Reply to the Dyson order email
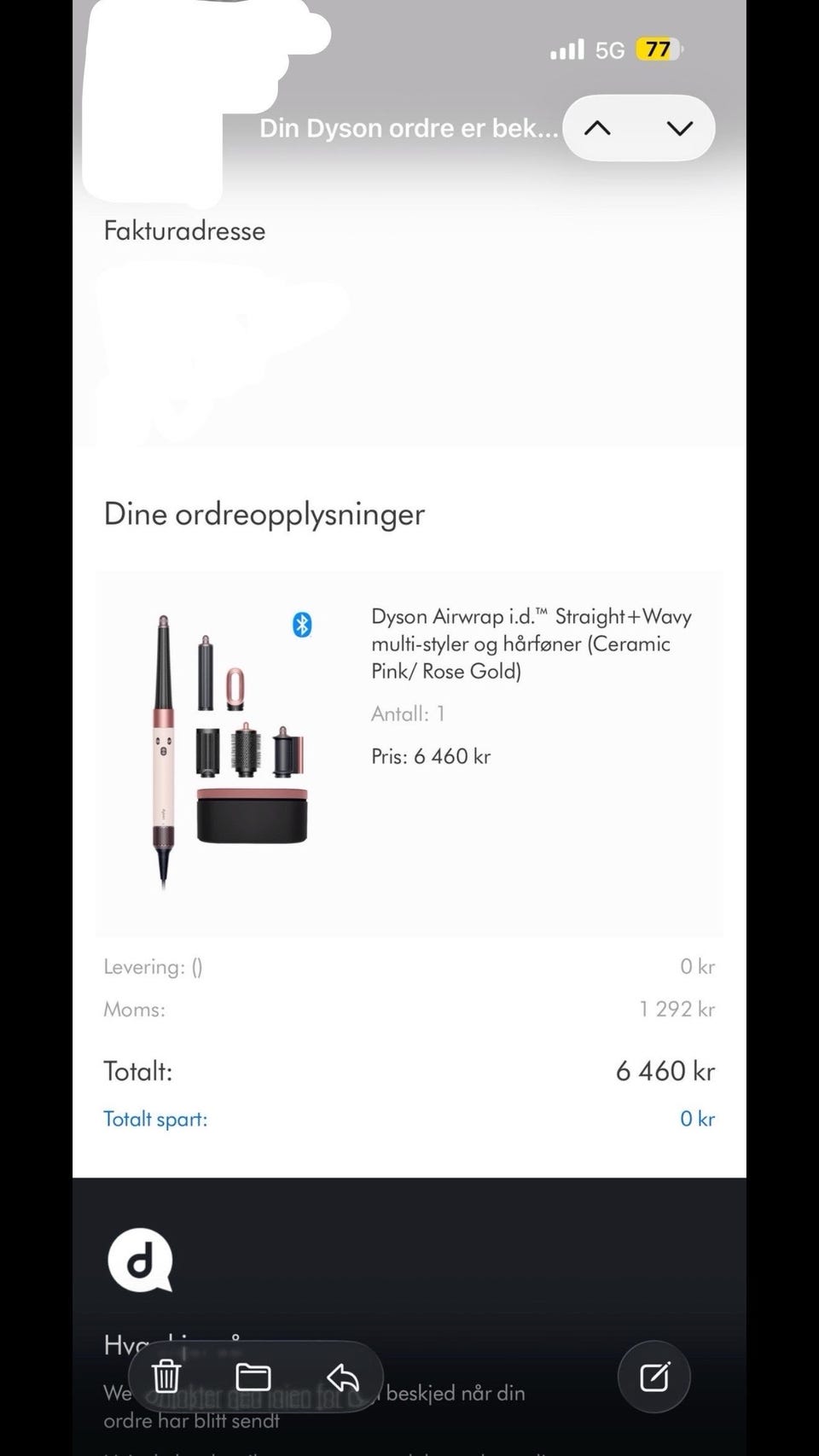The height and width of the screenshot is (1456, 819). [x=342, y=1377]
